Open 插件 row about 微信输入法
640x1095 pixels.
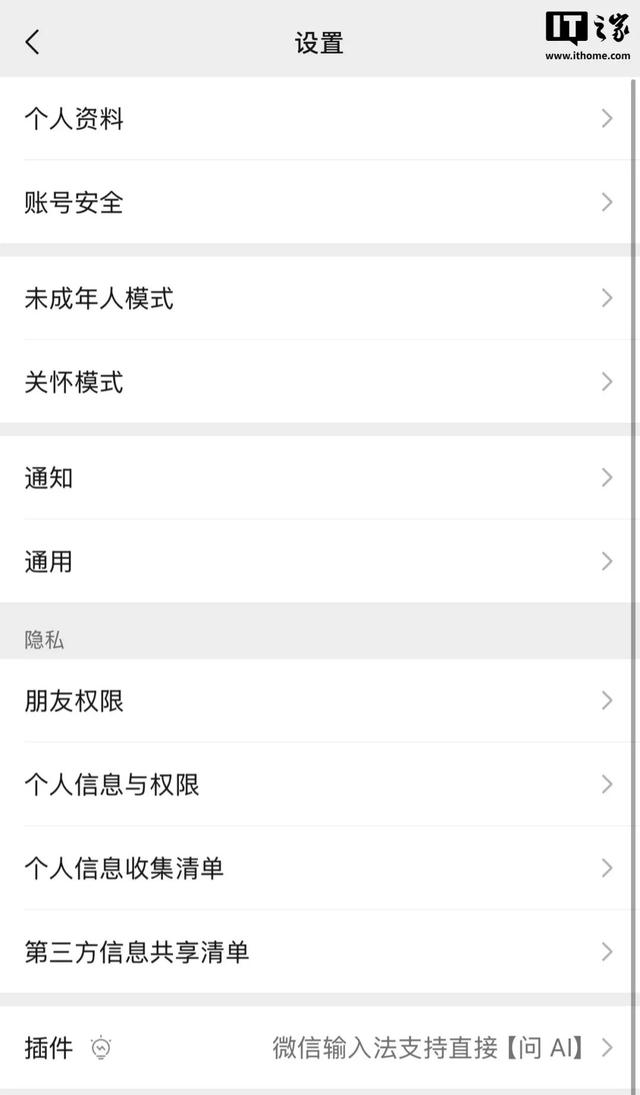pyautogui.click(x=318, y=1047)
